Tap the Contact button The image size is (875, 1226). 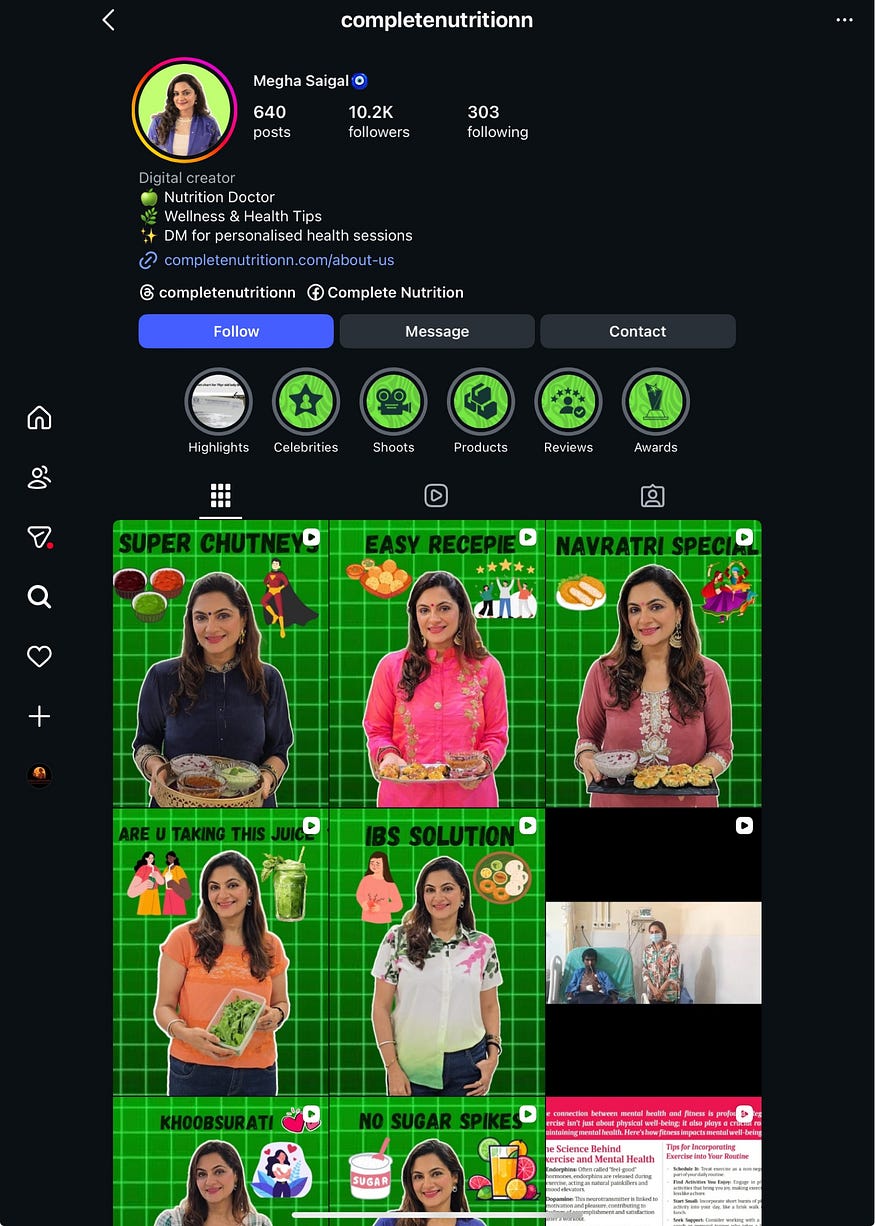(x=637, y=331)
